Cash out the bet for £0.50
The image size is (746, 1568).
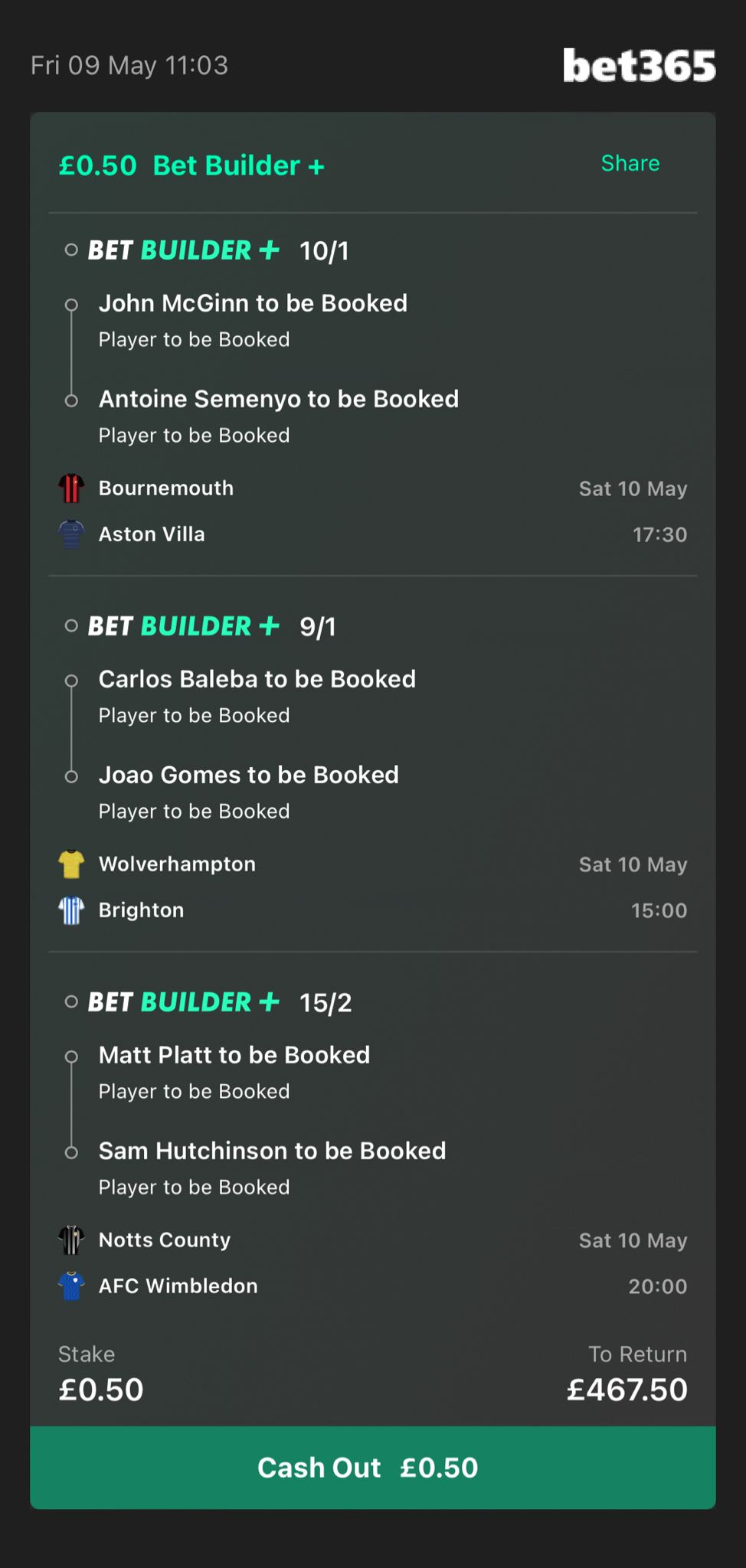tap(373, 1468)
